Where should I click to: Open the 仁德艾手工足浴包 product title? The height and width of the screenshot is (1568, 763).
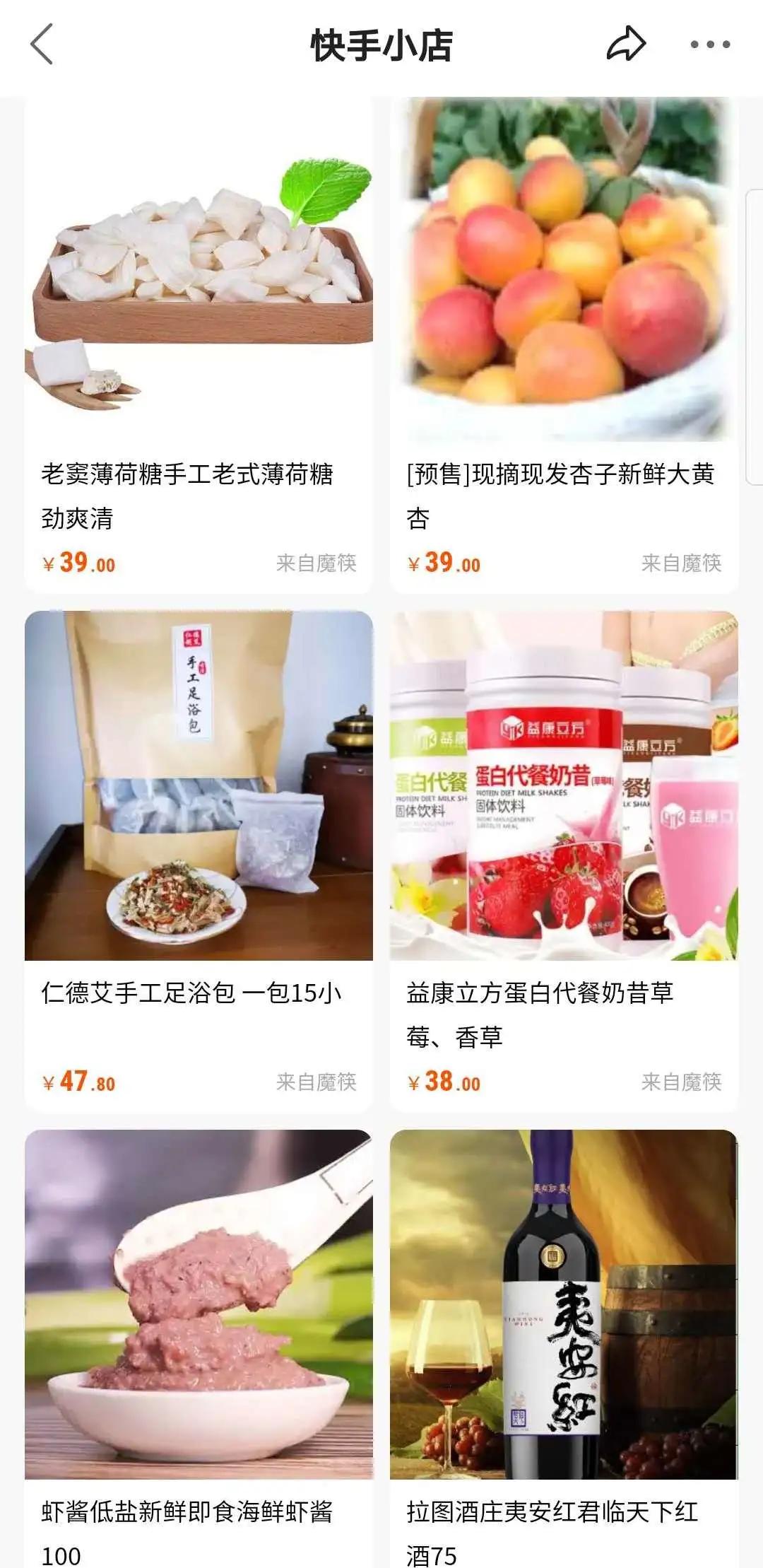(x=187, y=993)
